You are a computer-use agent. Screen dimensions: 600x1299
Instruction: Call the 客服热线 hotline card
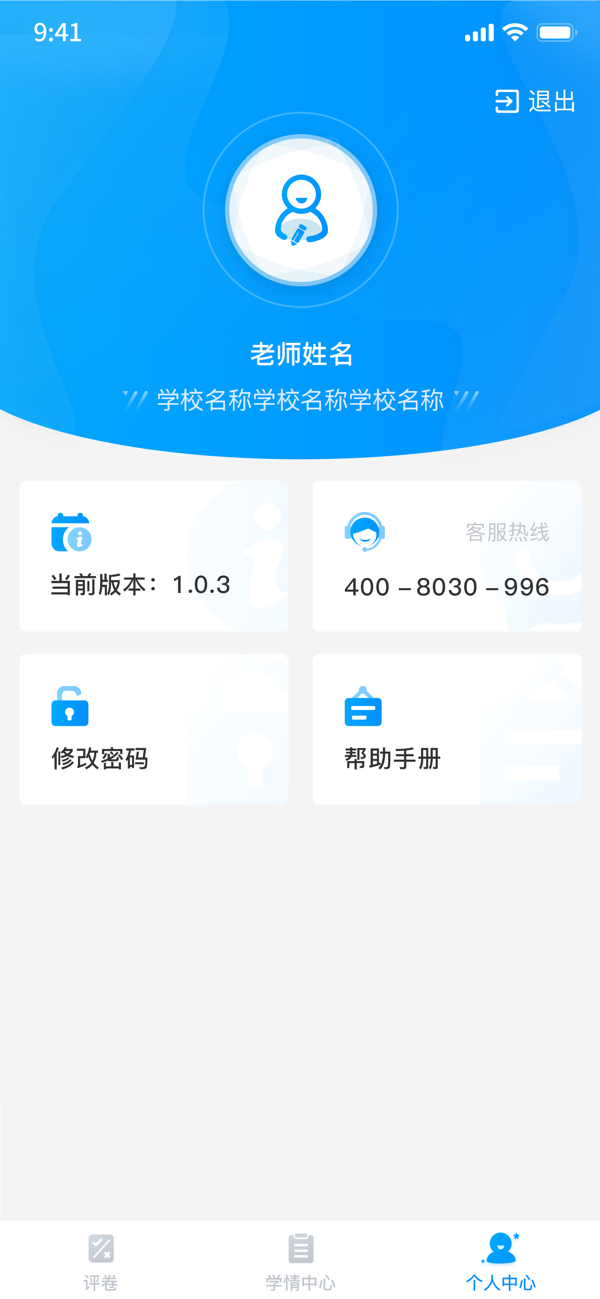(x=447, y=556)
